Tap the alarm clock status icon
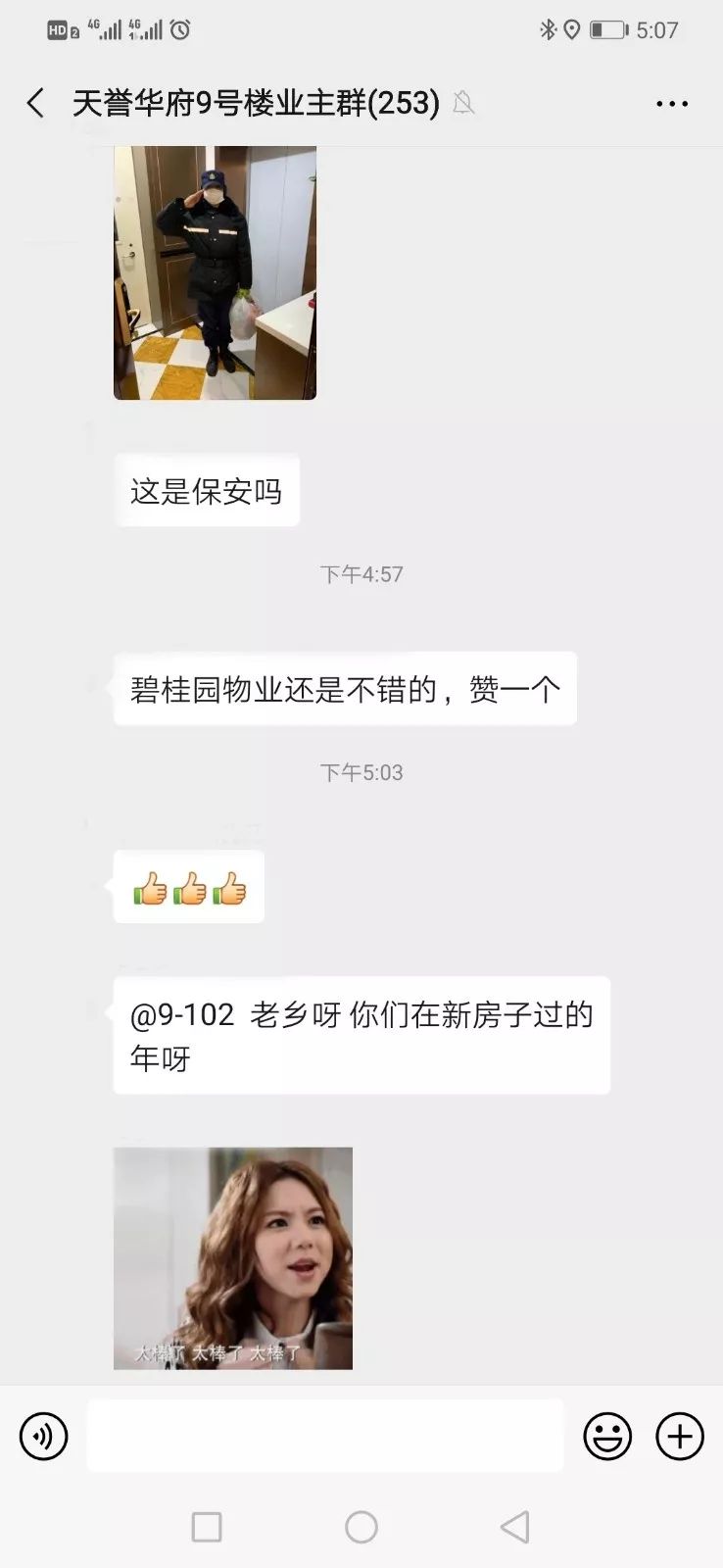The image size is (723, 1568). (x=177, y=30)
